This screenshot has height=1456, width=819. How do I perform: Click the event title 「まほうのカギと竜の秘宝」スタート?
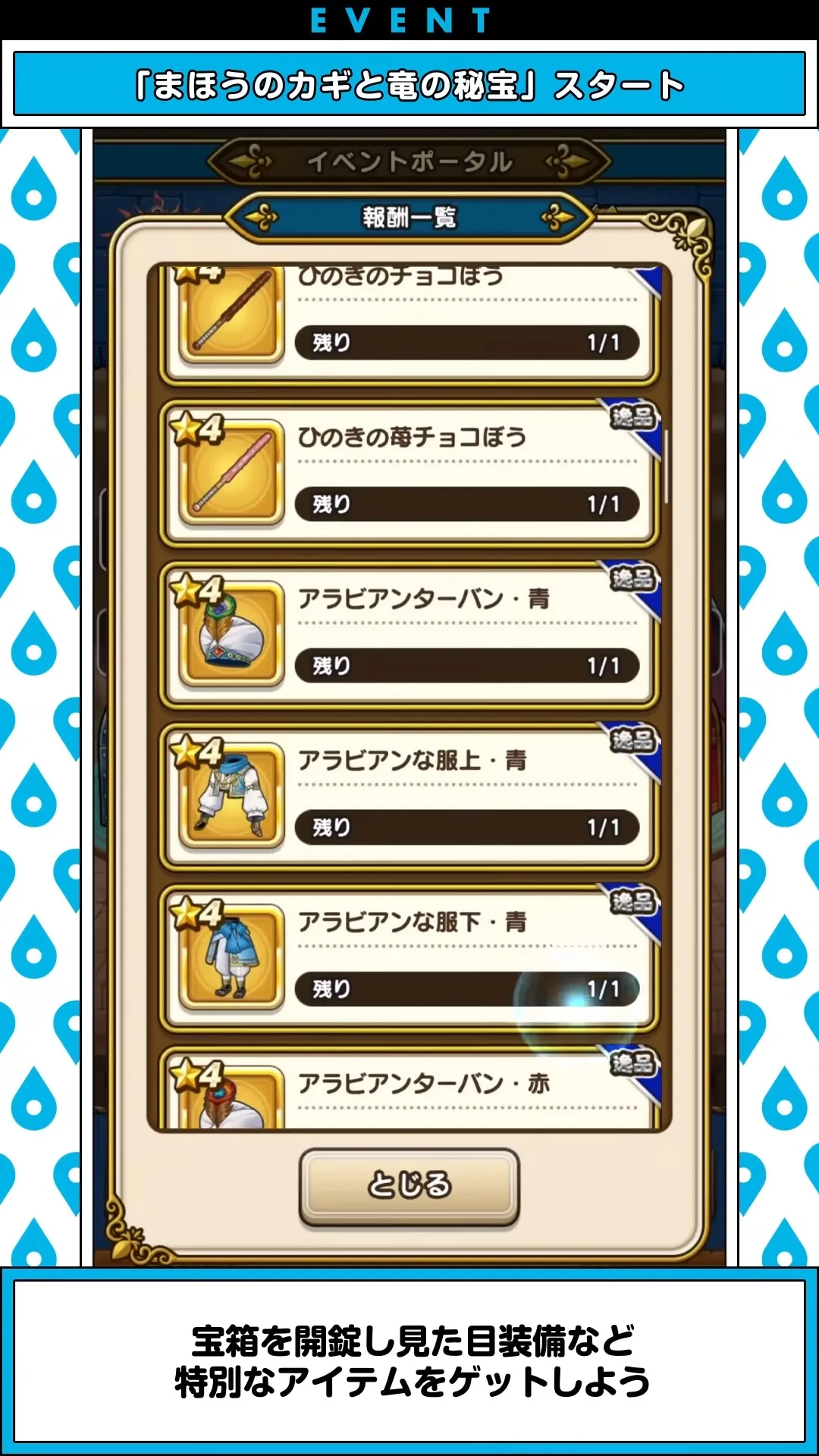click(x=409, y=86)
